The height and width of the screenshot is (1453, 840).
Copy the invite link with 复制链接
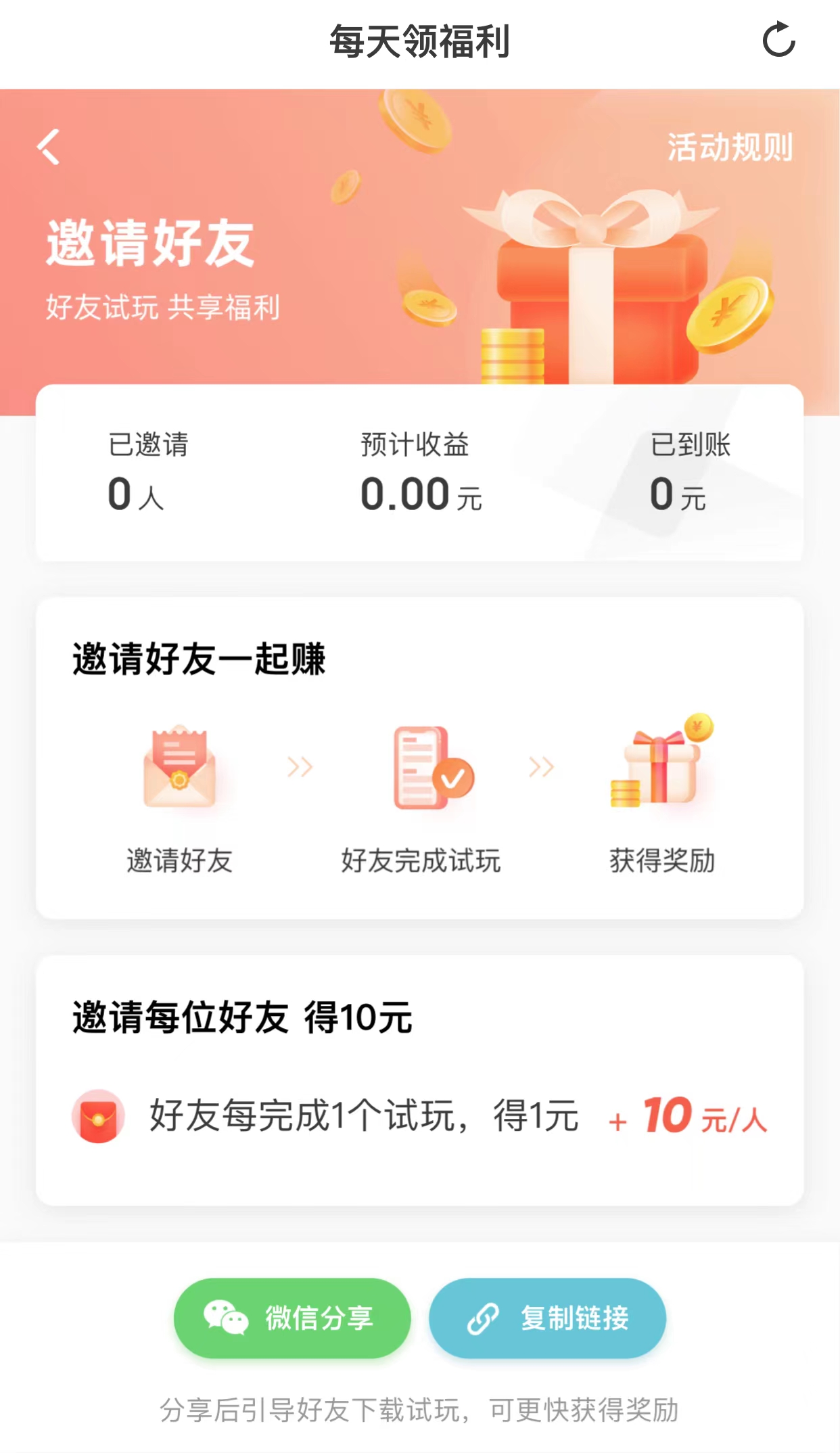click(x=547, y=1318)
